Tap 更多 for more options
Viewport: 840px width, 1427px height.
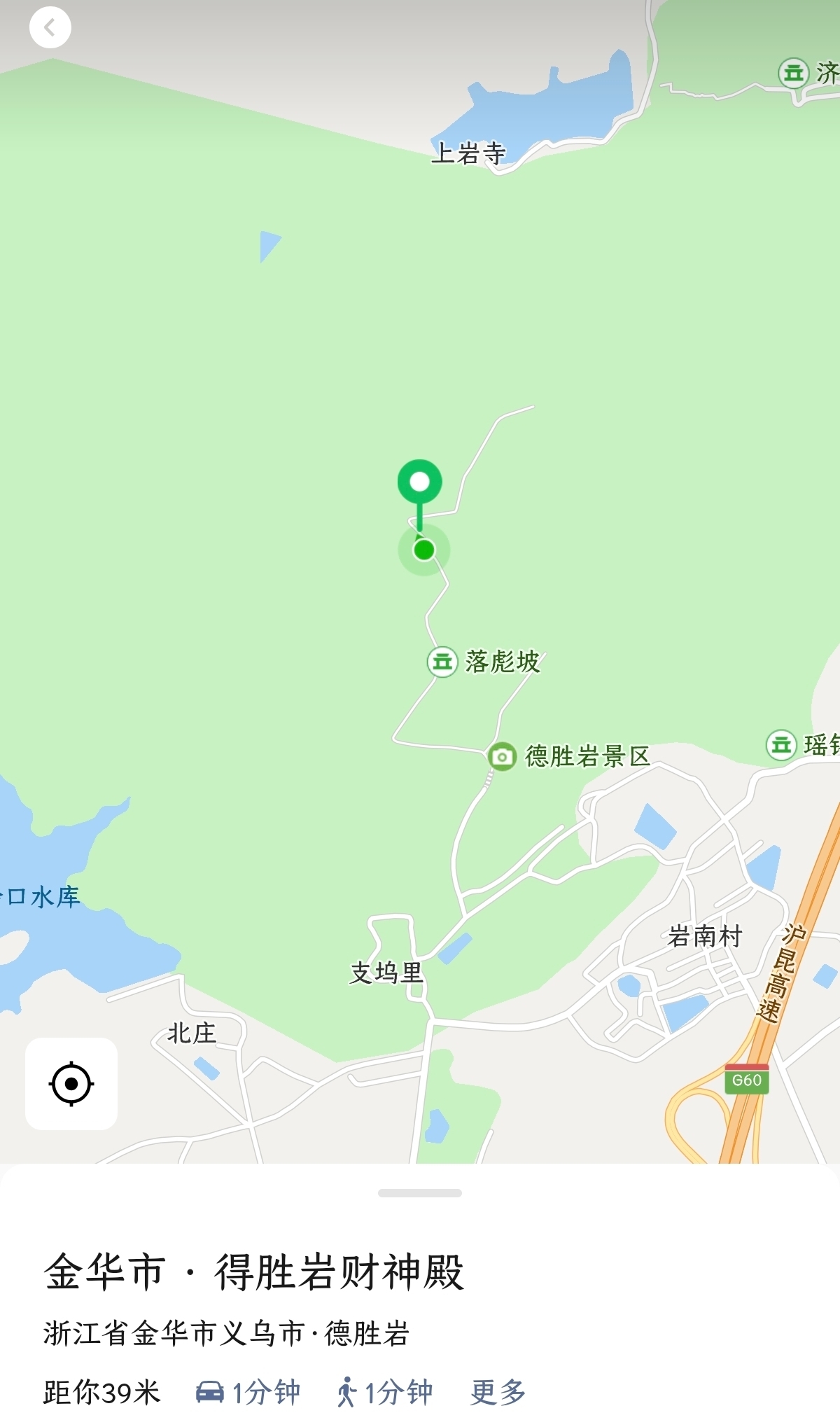pos(498,1392)
